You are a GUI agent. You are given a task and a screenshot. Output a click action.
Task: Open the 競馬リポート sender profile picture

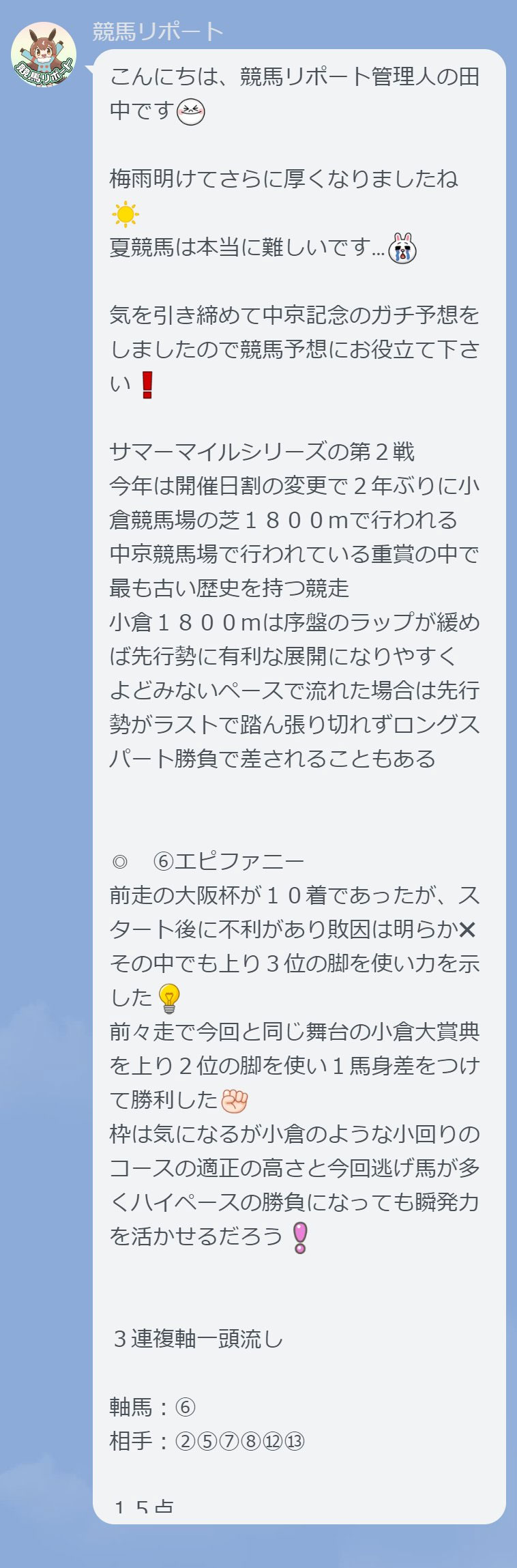pyautogui.click(x=44, y=55)
